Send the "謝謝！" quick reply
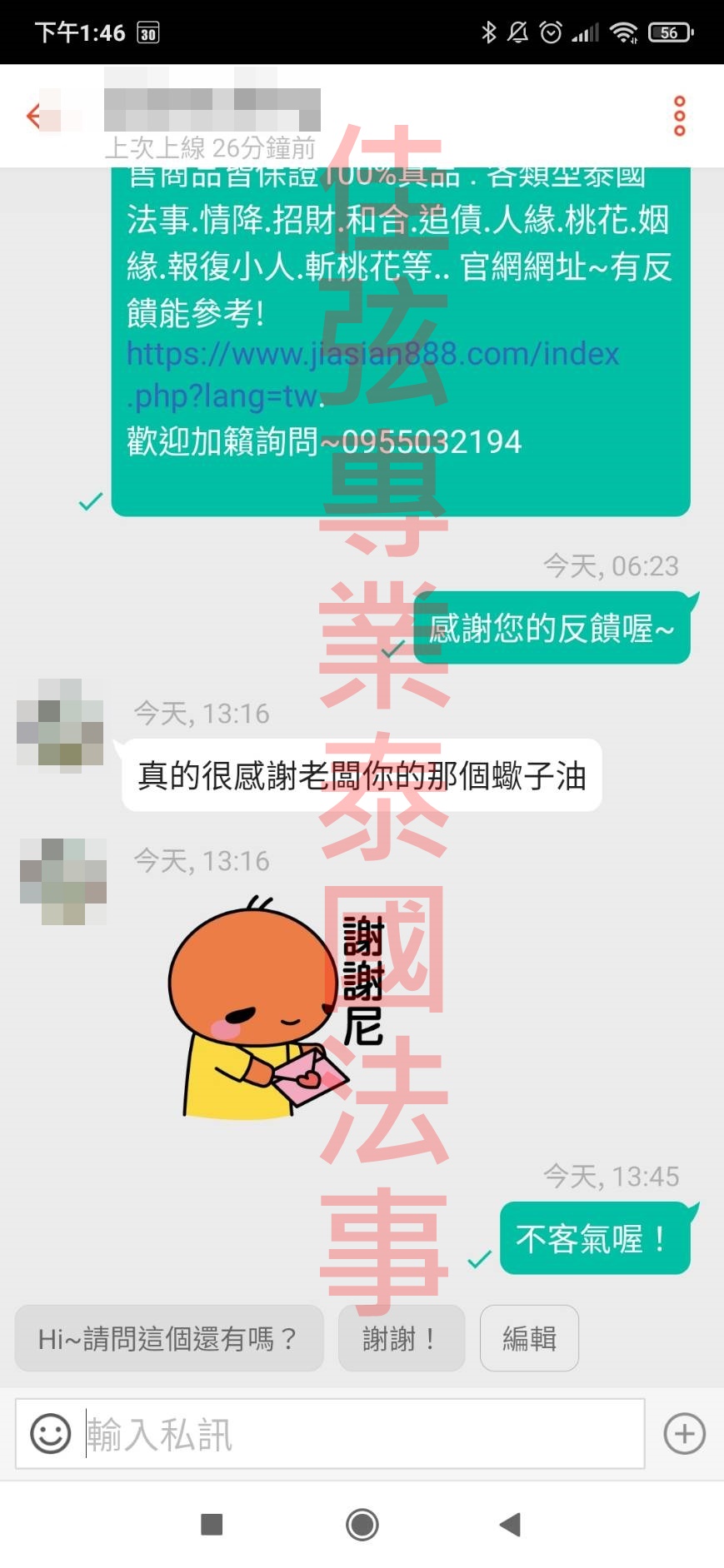Image resolution: width=724 pixels, height=1568 pixels. tap(401, 1338)
